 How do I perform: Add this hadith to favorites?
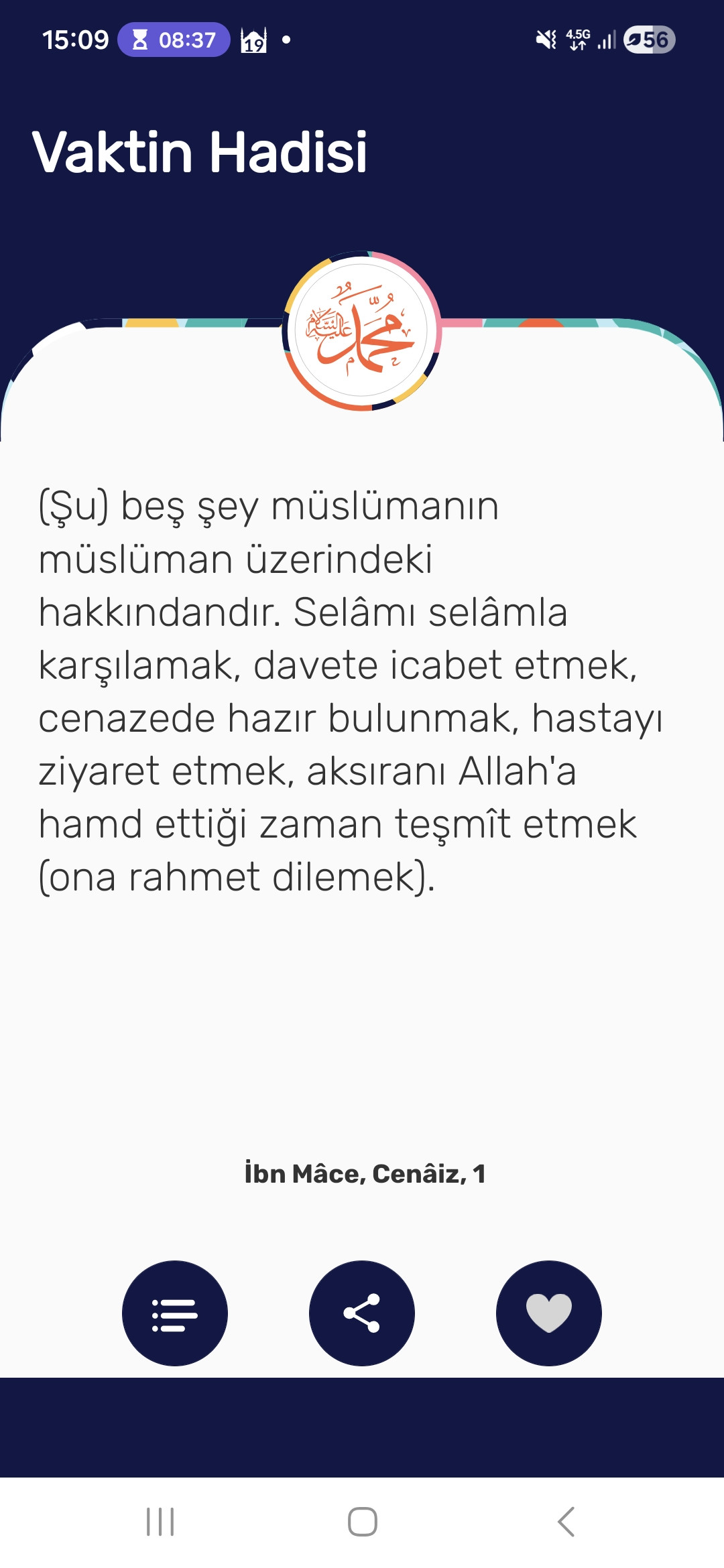(548, 1313)
